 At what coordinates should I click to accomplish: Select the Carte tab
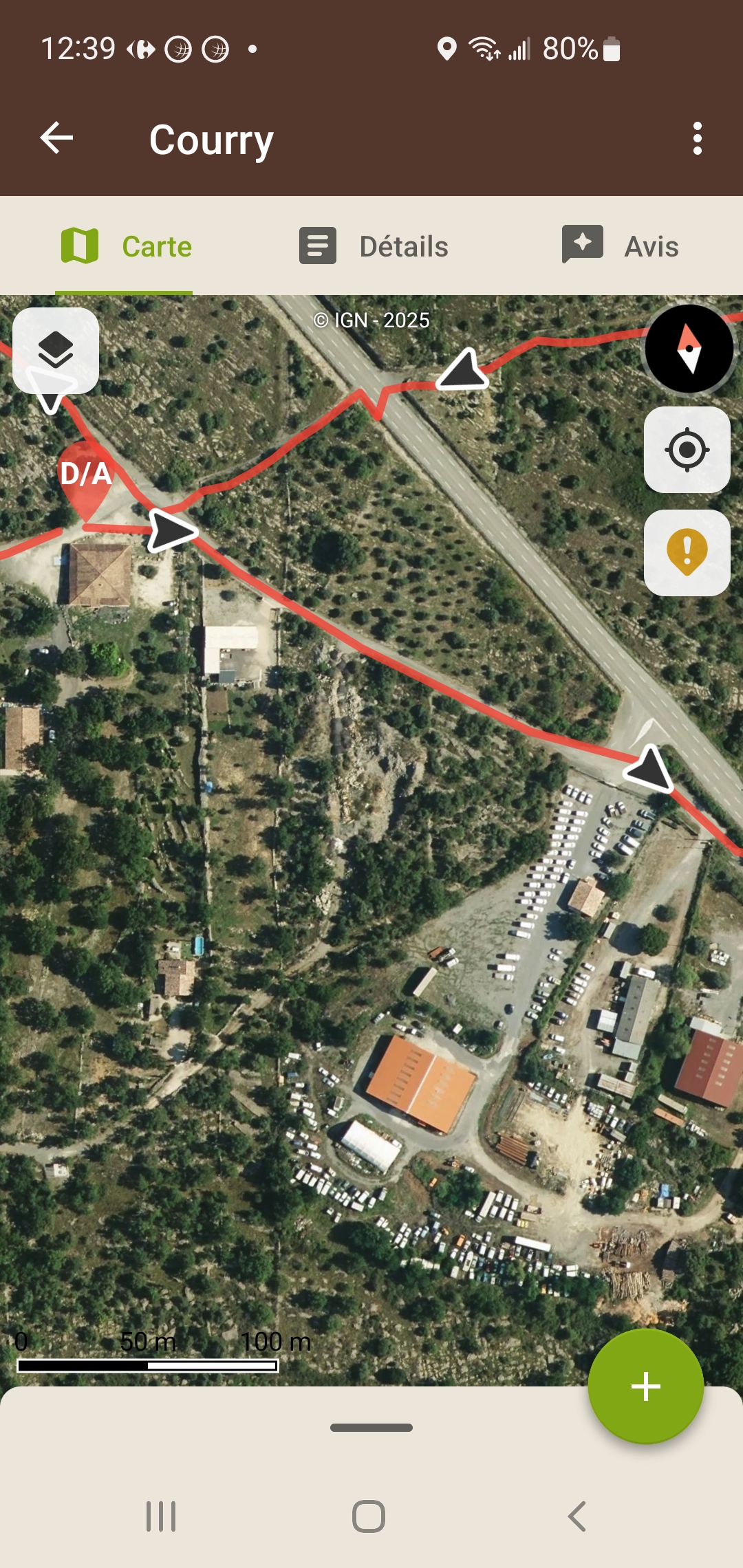(x=126, y=246)
